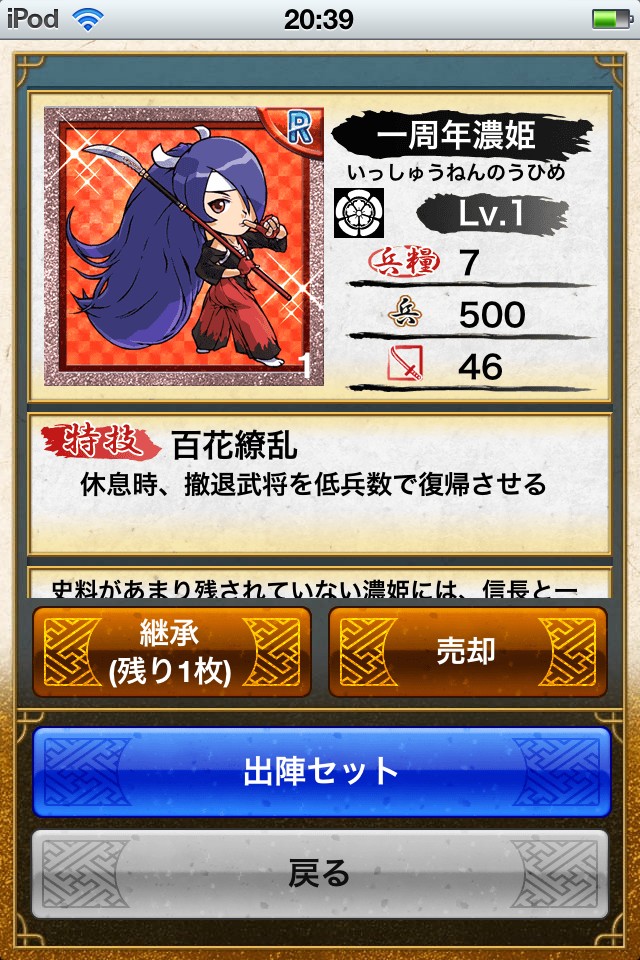This screenshot has height=960, width=640.
Task: Go back with 戻る
Action: tap(321, 873)
